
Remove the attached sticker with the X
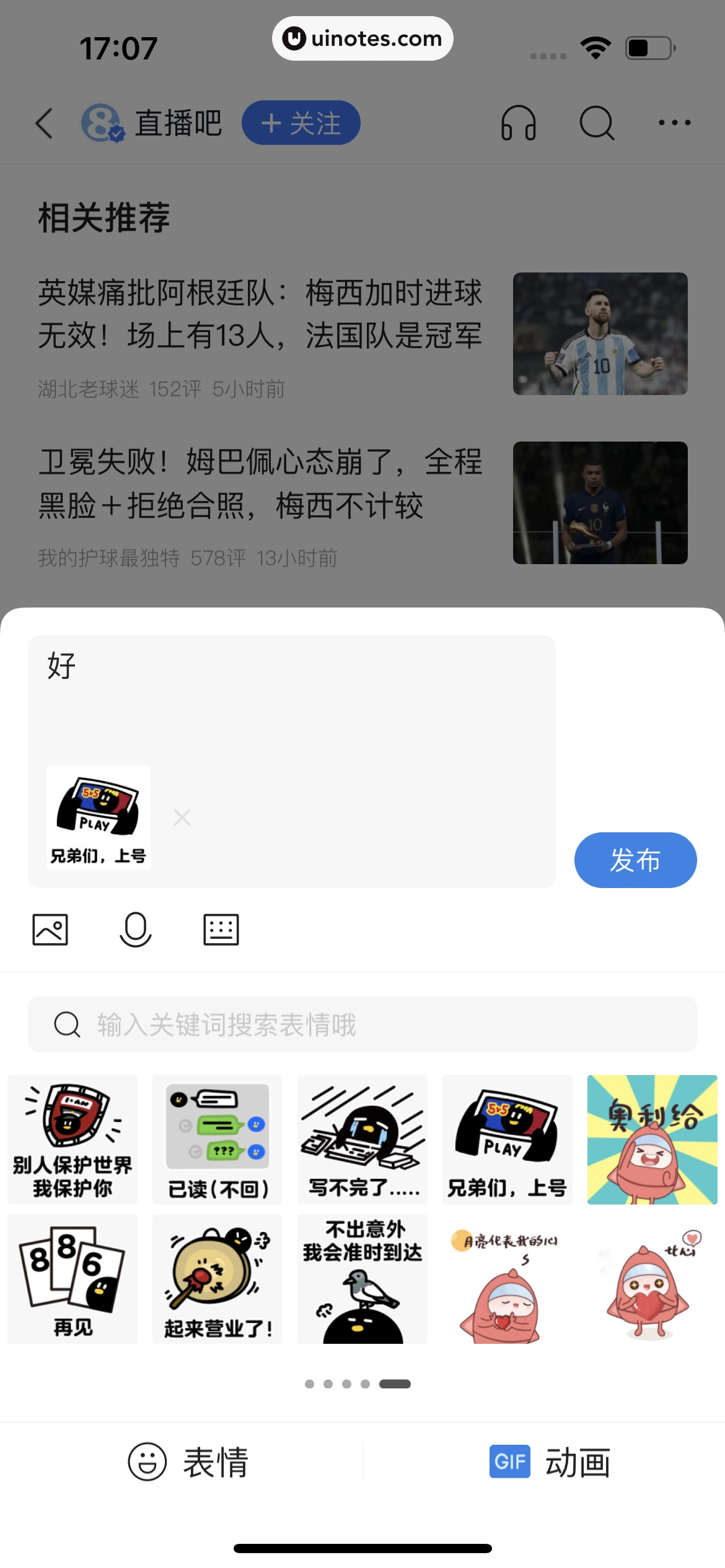pyautogui.click(x=182, y=817)
